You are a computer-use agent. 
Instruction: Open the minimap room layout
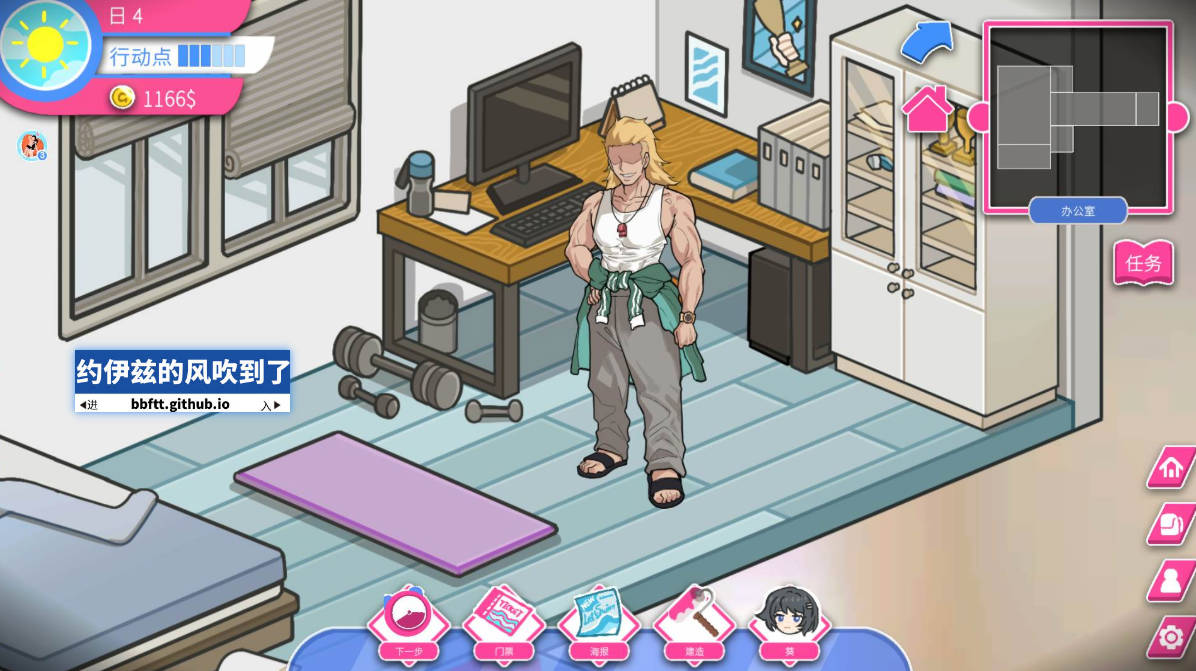(x=1078, y=115)
